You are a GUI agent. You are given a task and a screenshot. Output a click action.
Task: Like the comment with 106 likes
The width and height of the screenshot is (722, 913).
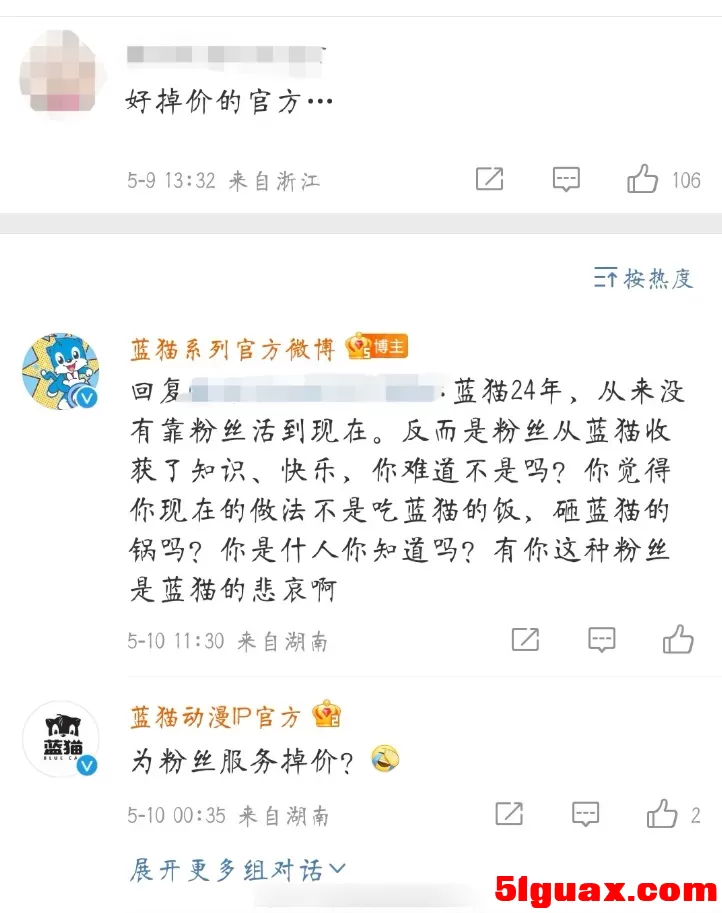coord(643,180)
